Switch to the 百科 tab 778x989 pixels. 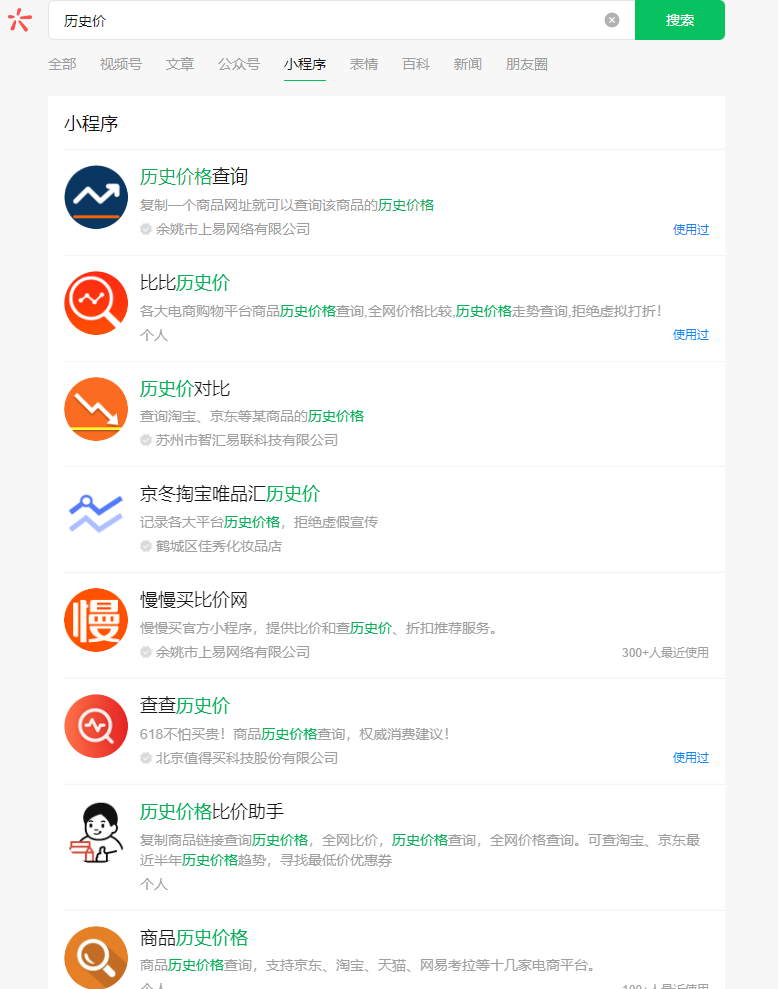[x=416, y=64]
